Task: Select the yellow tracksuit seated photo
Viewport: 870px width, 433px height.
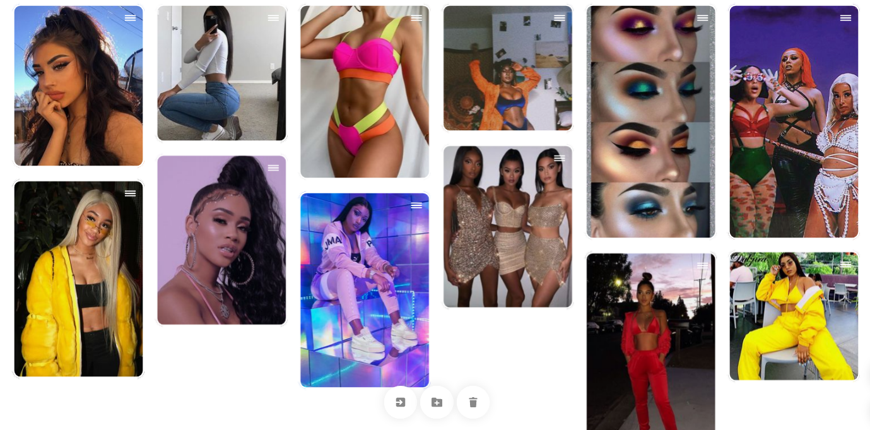Action: point(793,316)
